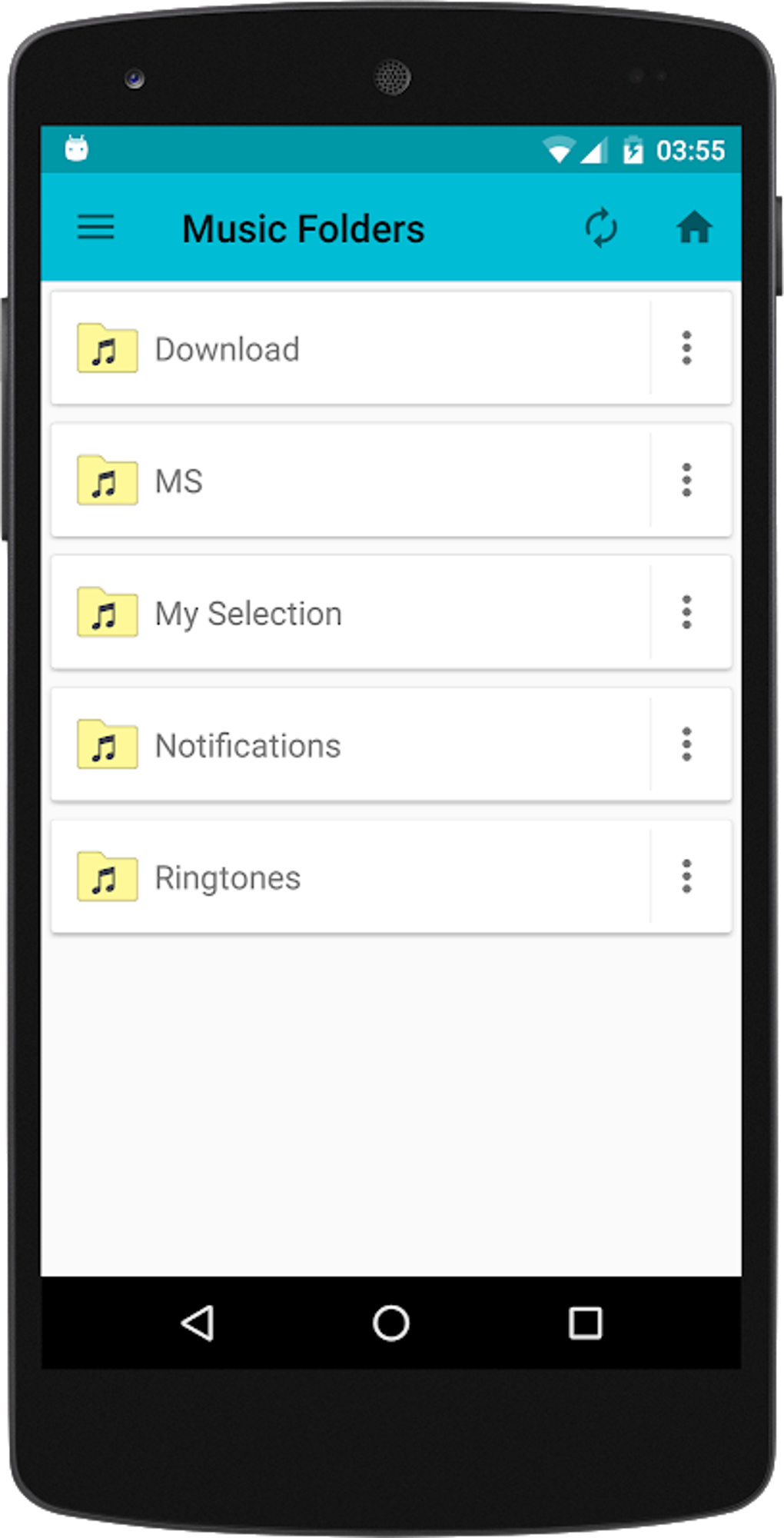This screenshot has height=1538, width=784.
Task: Open the Ringtones folder
Action: (x=228, y=878)
